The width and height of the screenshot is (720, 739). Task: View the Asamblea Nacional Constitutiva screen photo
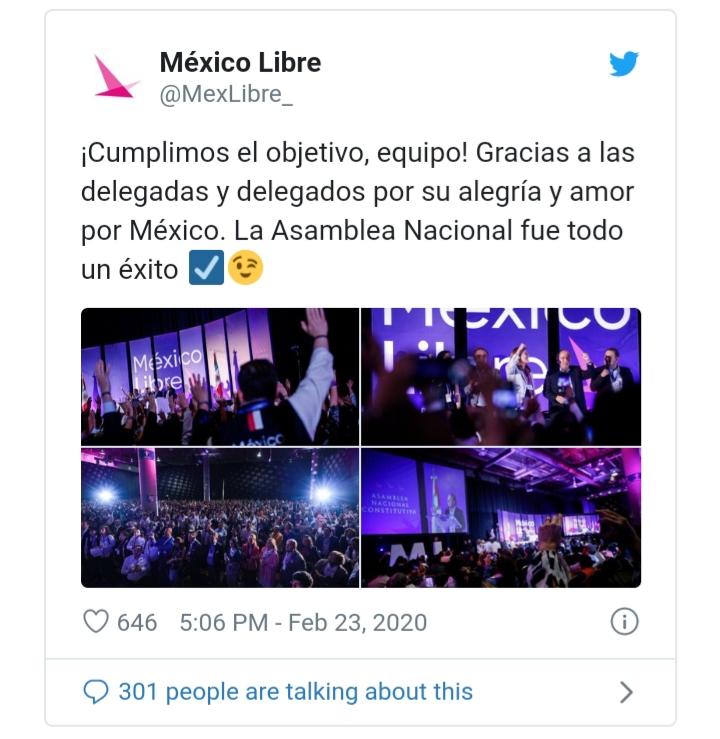pos(501,518)
